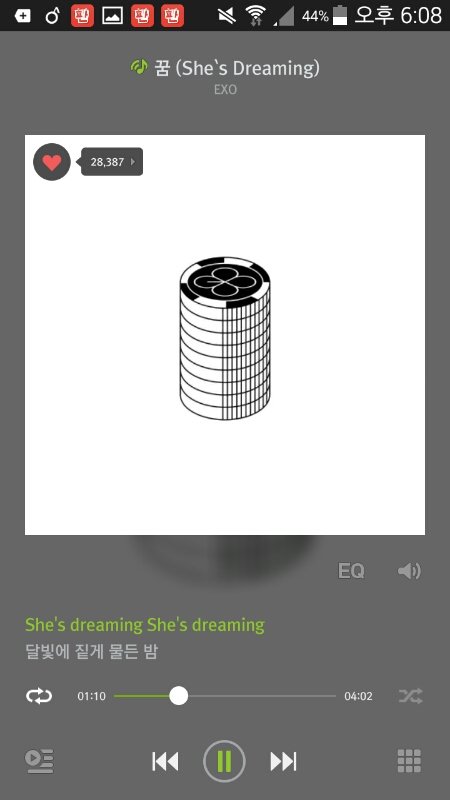
Task: Skip to the previous track
Action: 165,761
